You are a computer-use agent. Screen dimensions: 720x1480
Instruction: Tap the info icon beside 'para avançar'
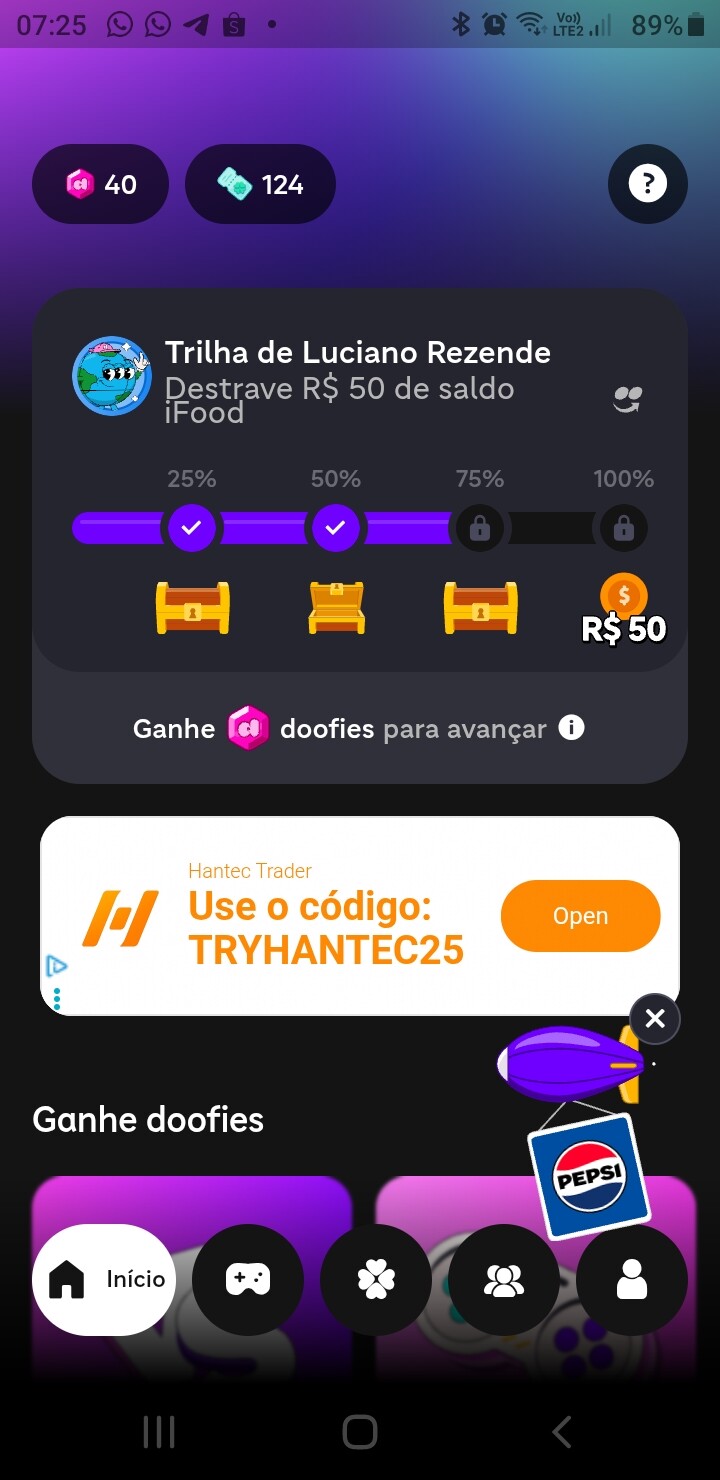571,728
